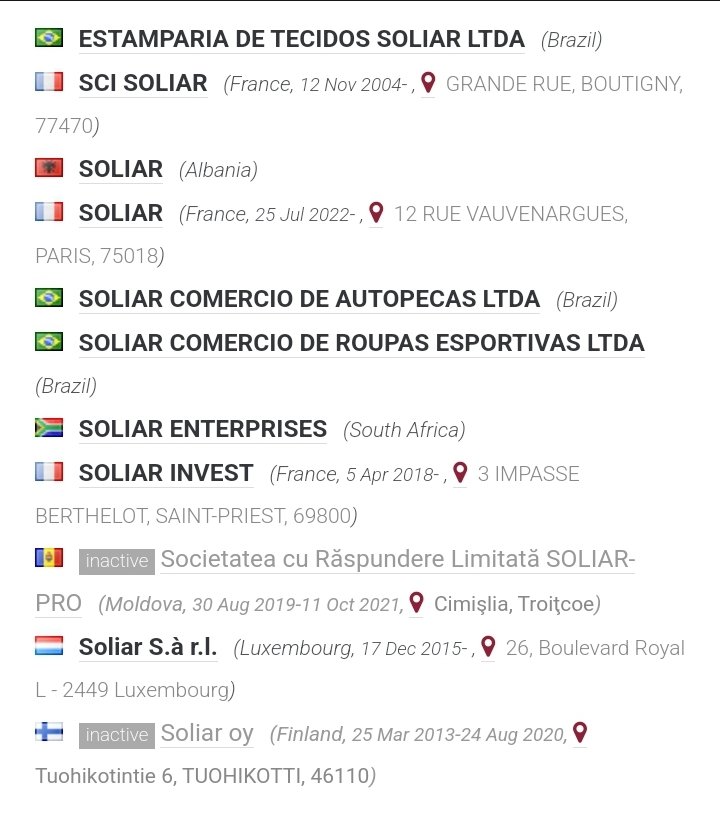The image size is (720, 817).
Task: Tap map pin for Soliar oy address
Action: [579, 733]
